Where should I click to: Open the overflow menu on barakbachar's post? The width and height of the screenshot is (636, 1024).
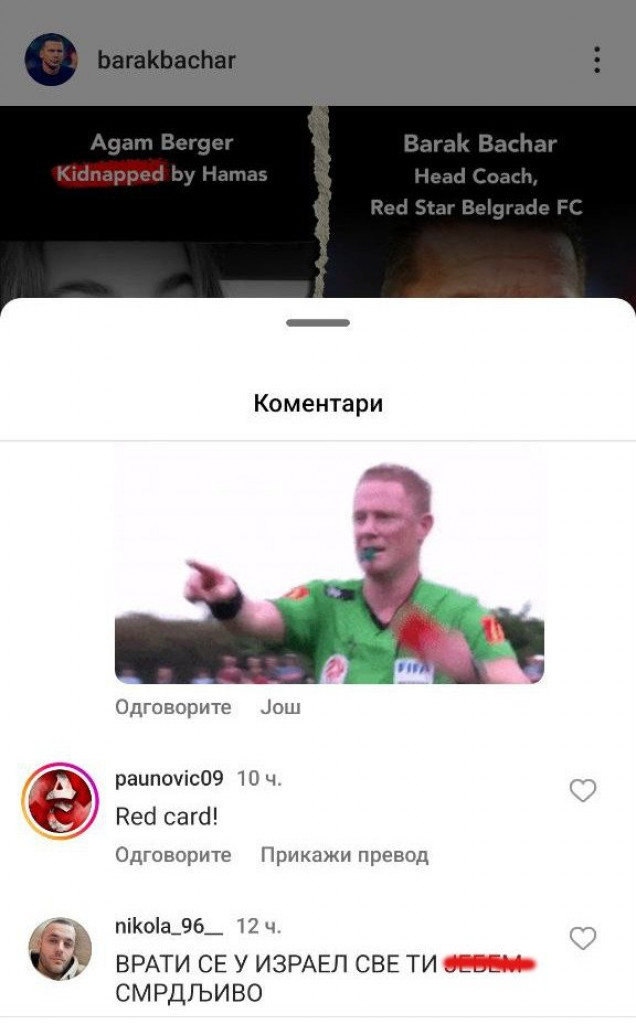tap(596, 60)
